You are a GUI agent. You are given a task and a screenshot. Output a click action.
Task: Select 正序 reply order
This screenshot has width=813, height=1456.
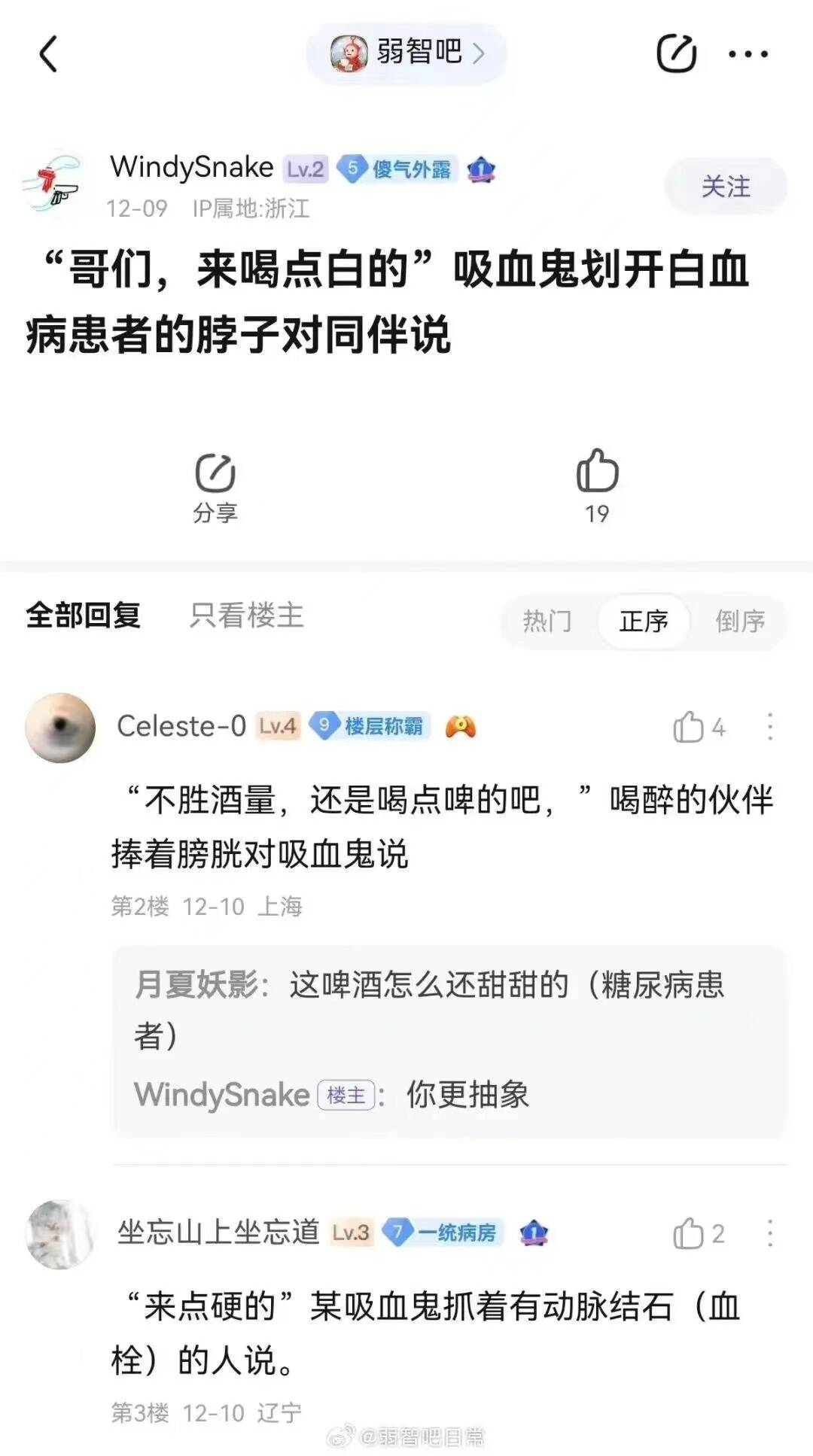644,622
